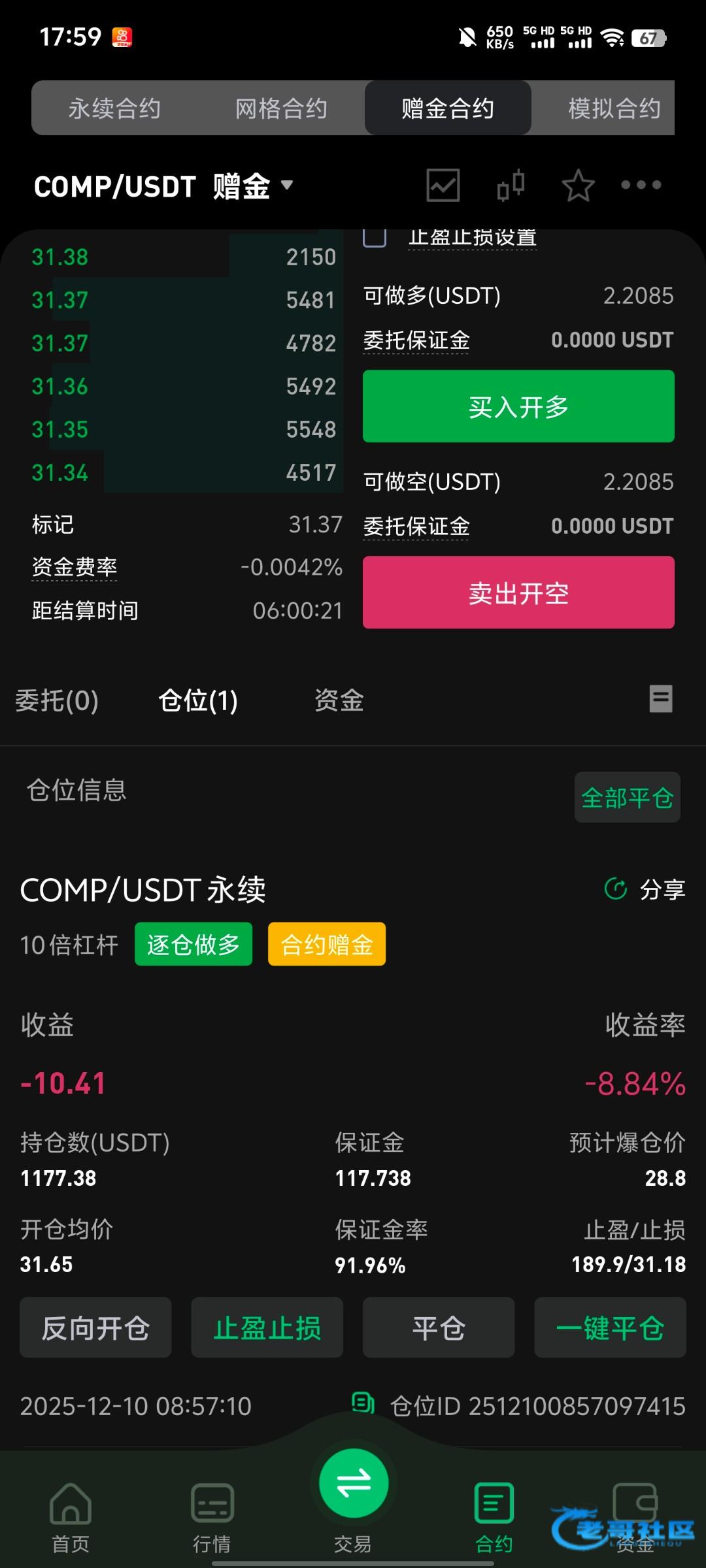
Task: Open the candlestick indicator icon
Action: click(511, 186)
